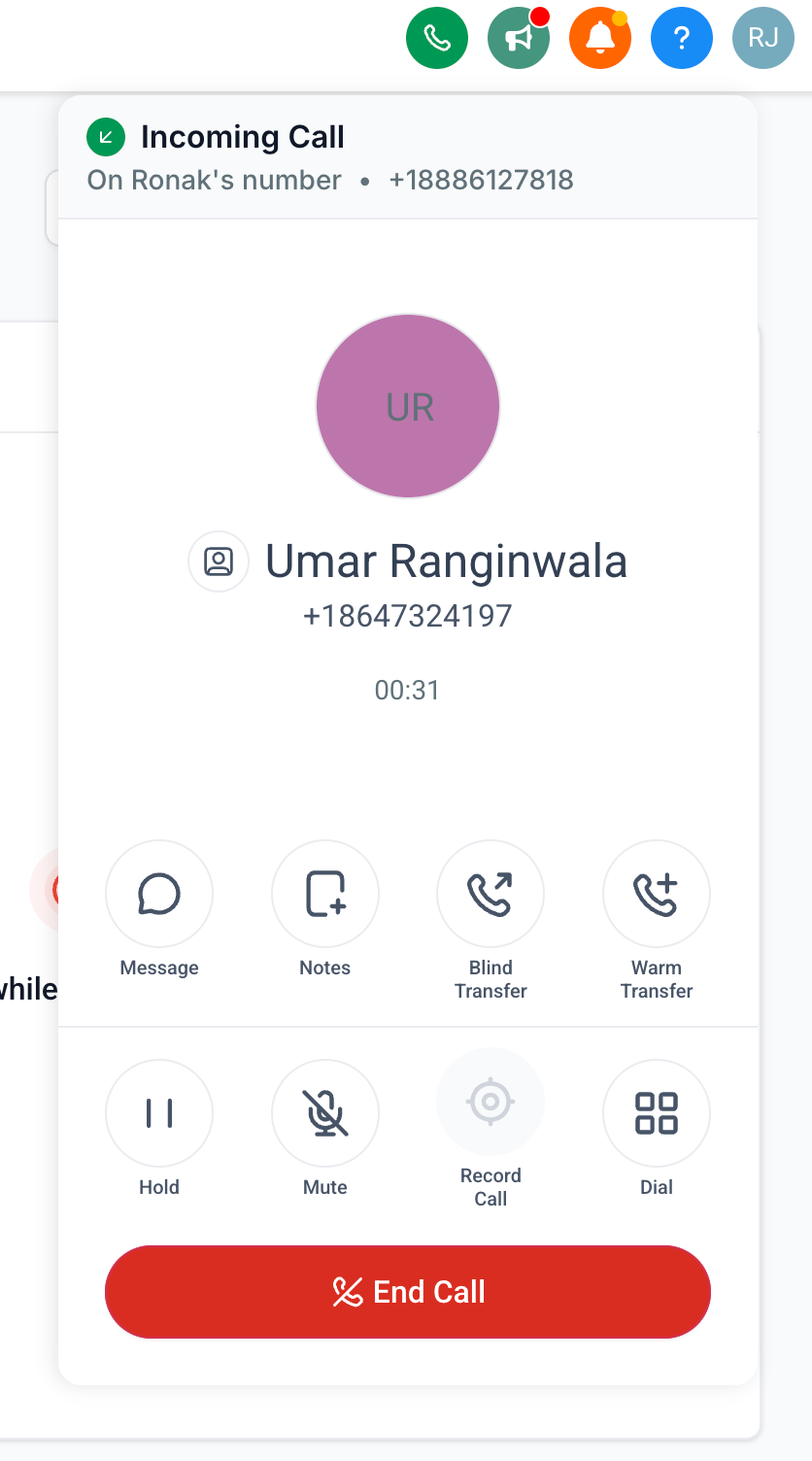Start a warm transfer
The width and height of the screenshot is (812, 1461).
(x=657, y=894)
